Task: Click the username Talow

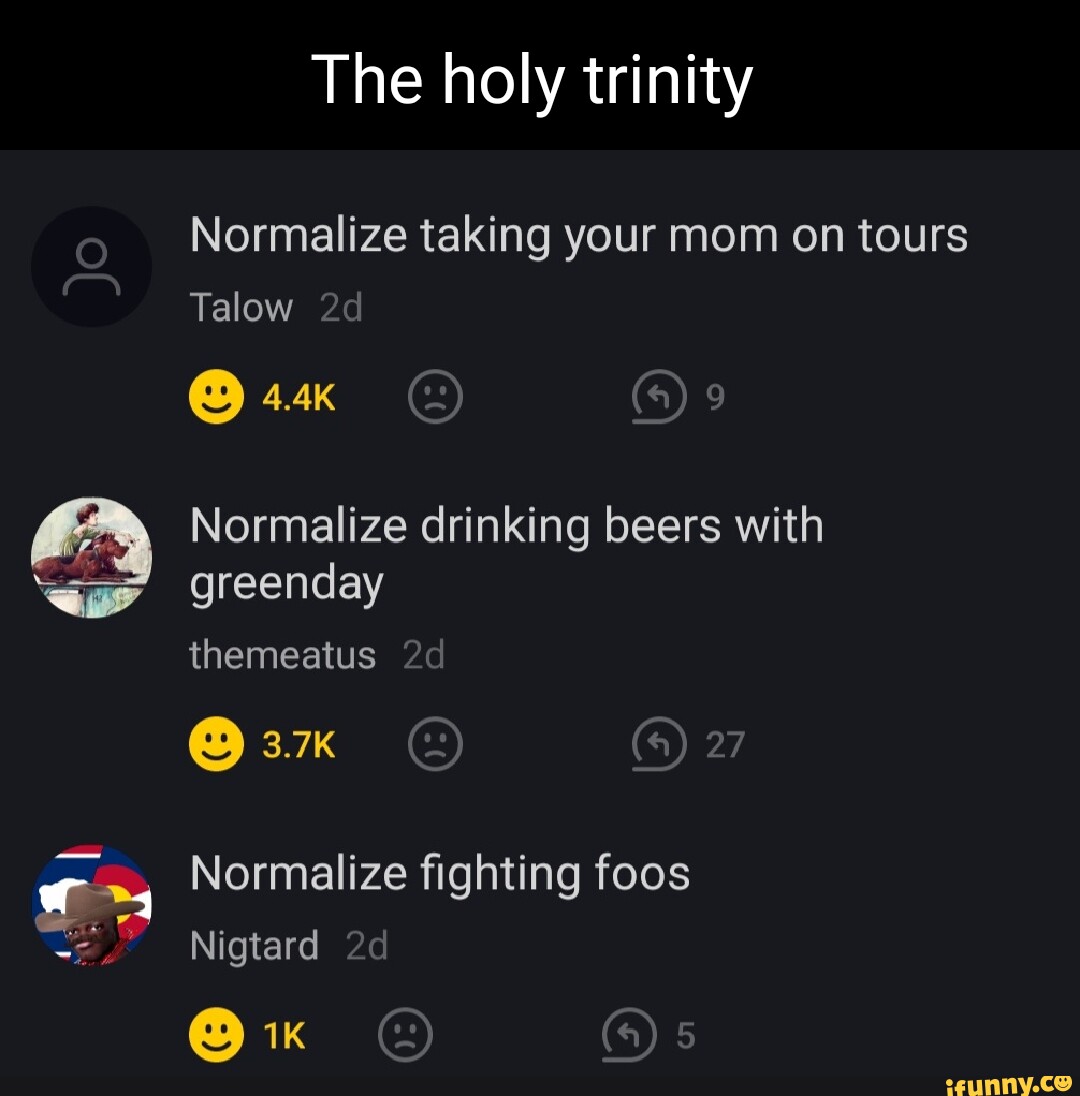Action: coord(240,307)
